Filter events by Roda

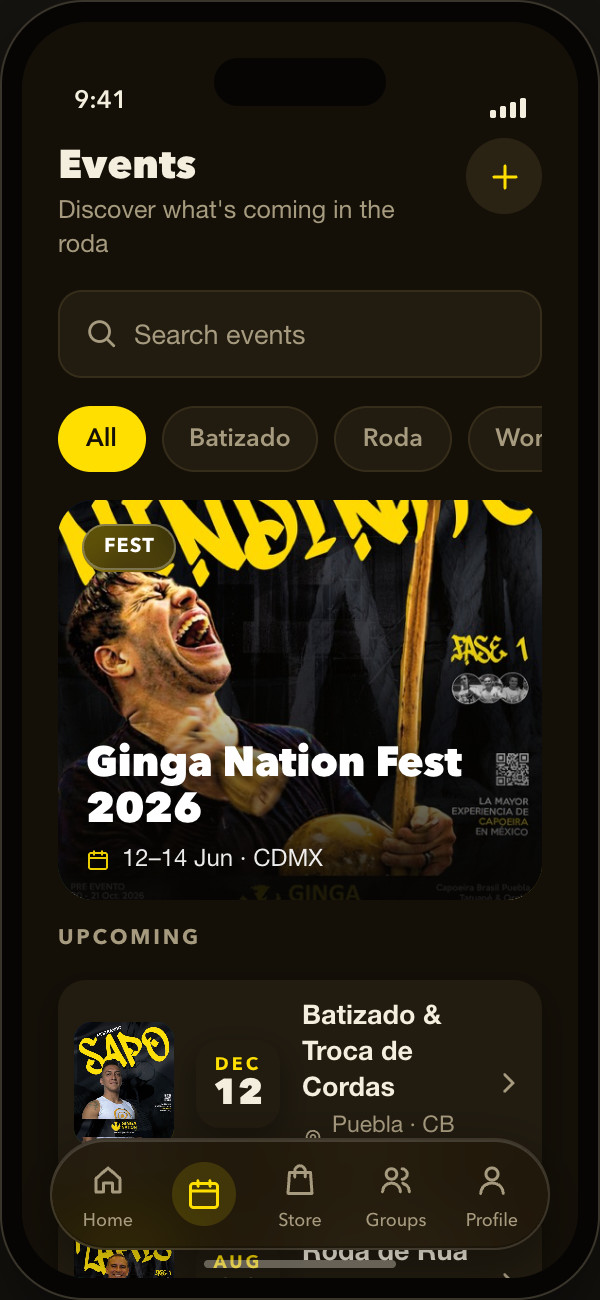[393, 438]
